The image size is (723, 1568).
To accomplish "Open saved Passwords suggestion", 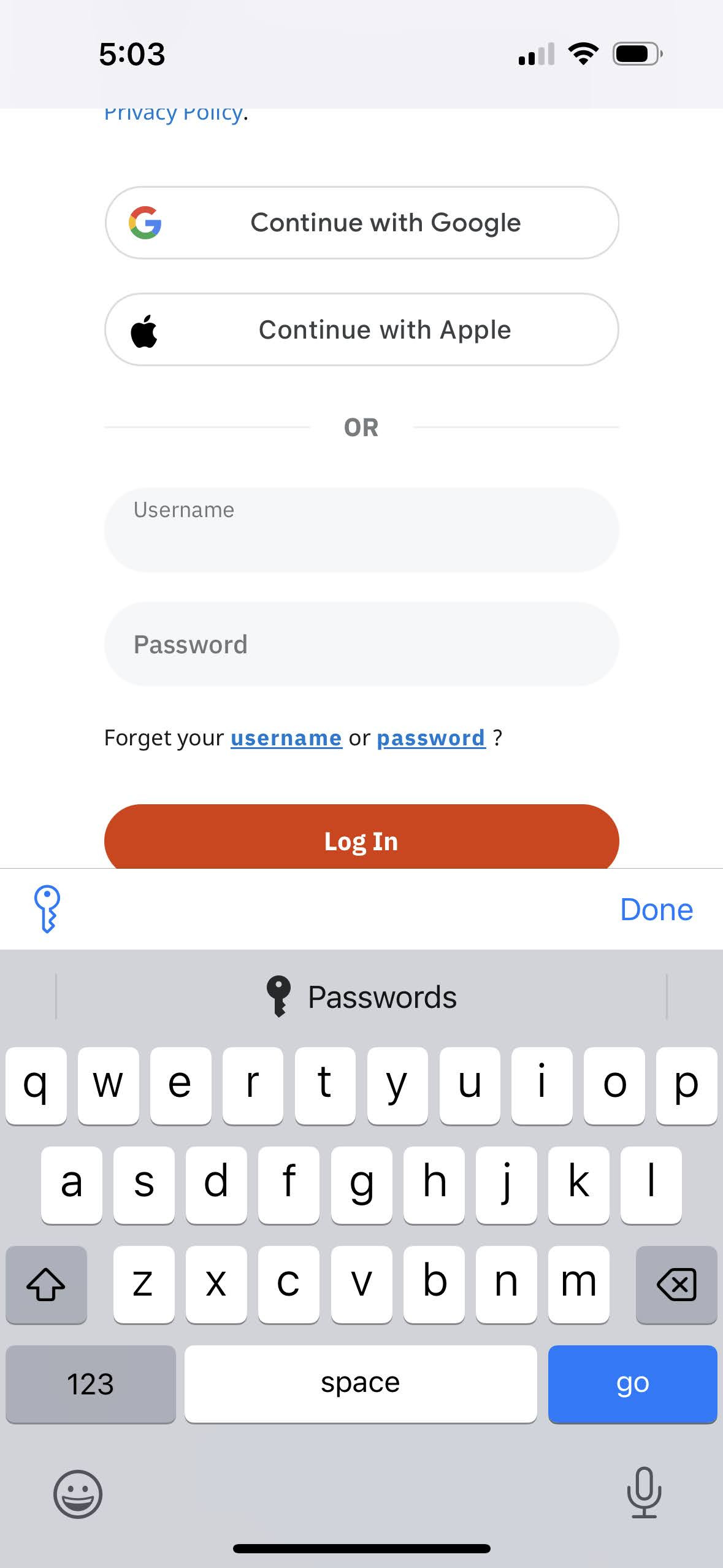I will pos(361,997).
